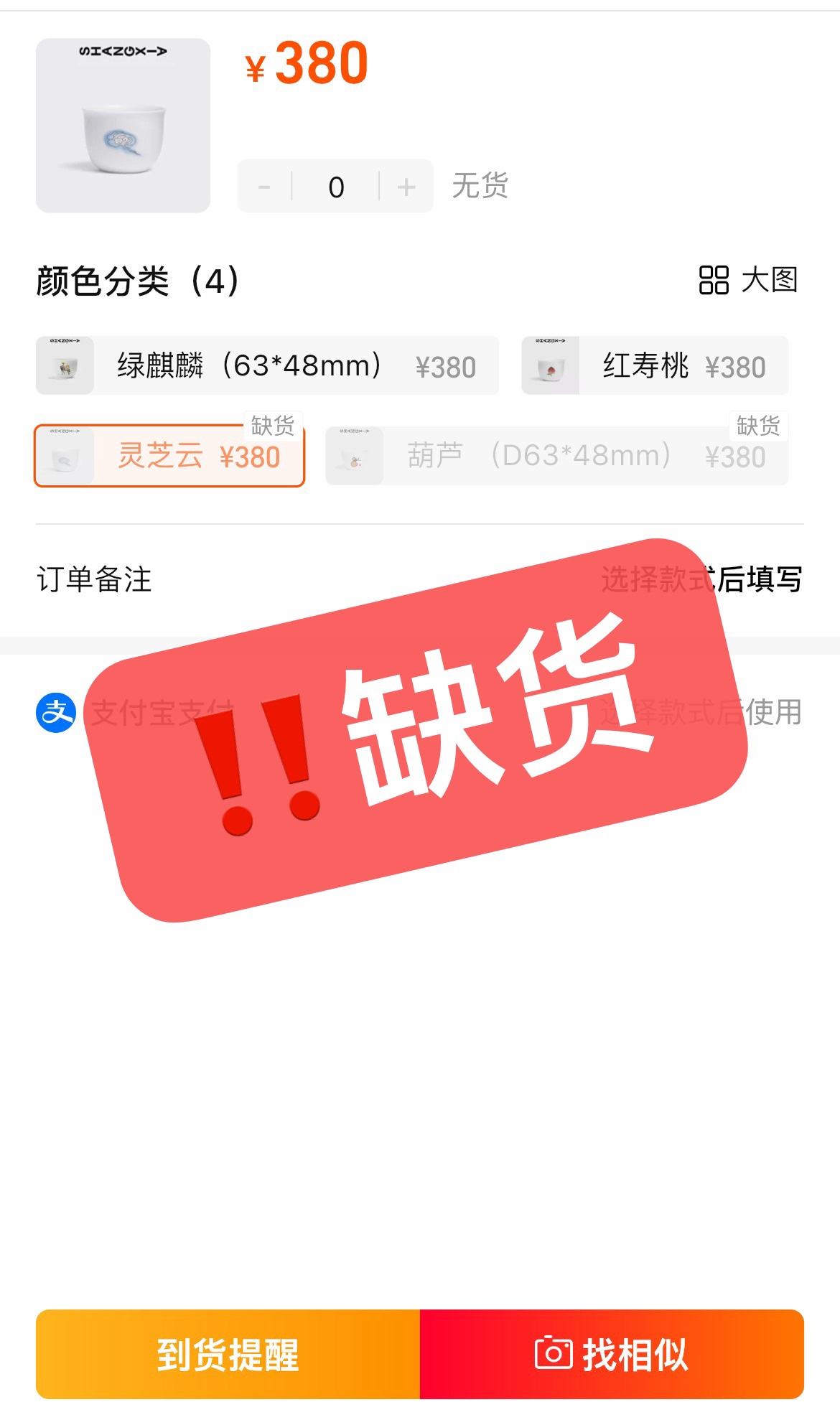Image resolution: width=840 pixels, height=1402 pixels.
Task: Tap the 找相似 button
Action: click(612, 1354)
